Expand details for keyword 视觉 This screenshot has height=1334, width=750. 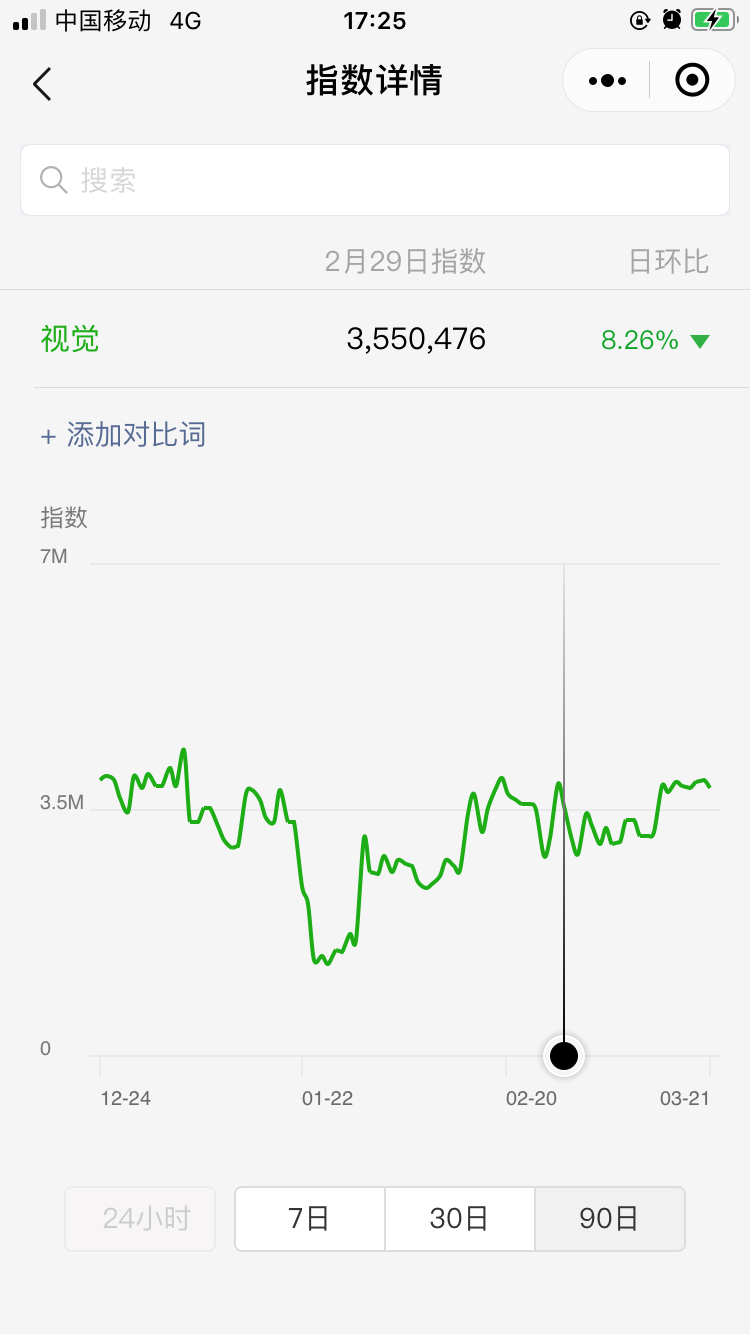(70, 340)
